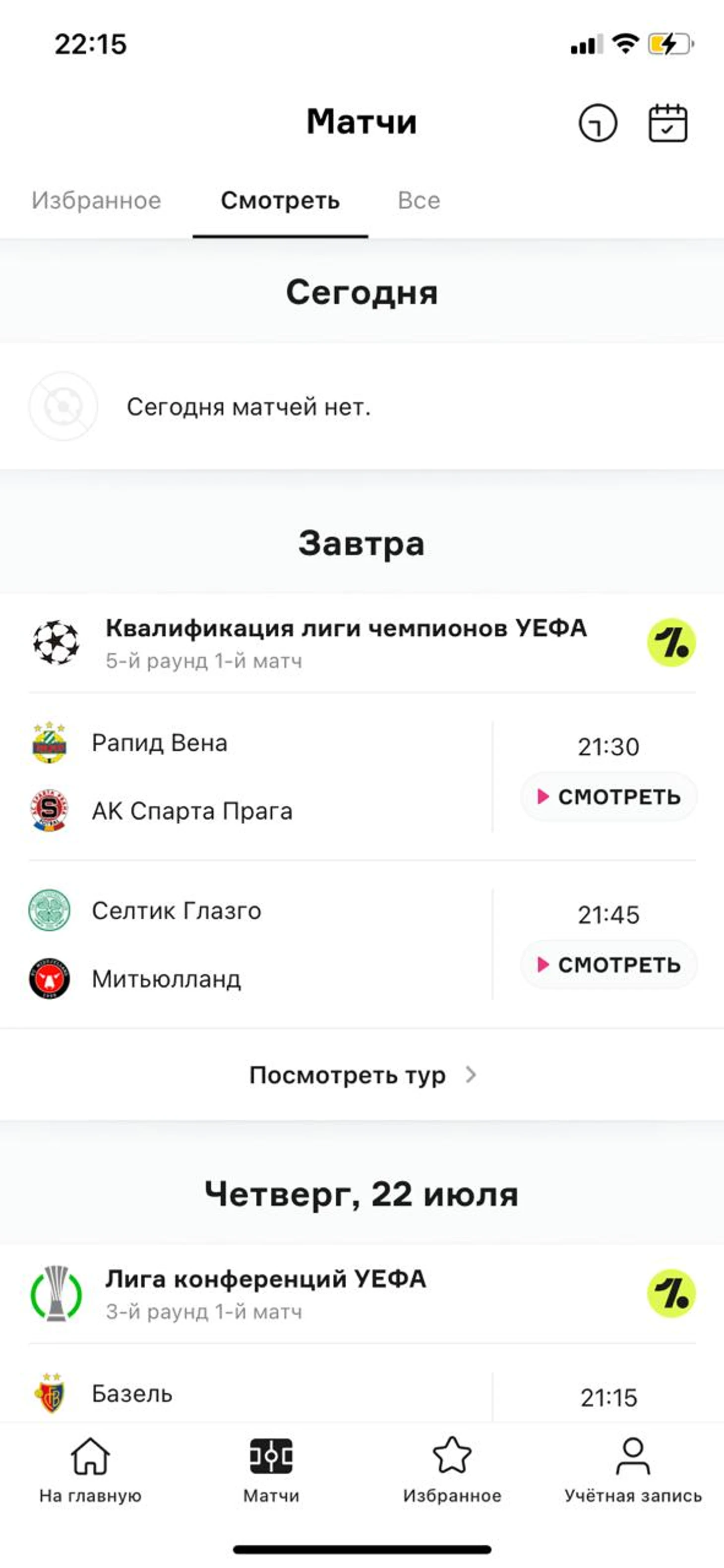
Task: Tap the Посмотреть тур link
Action: click(362, 1075)
